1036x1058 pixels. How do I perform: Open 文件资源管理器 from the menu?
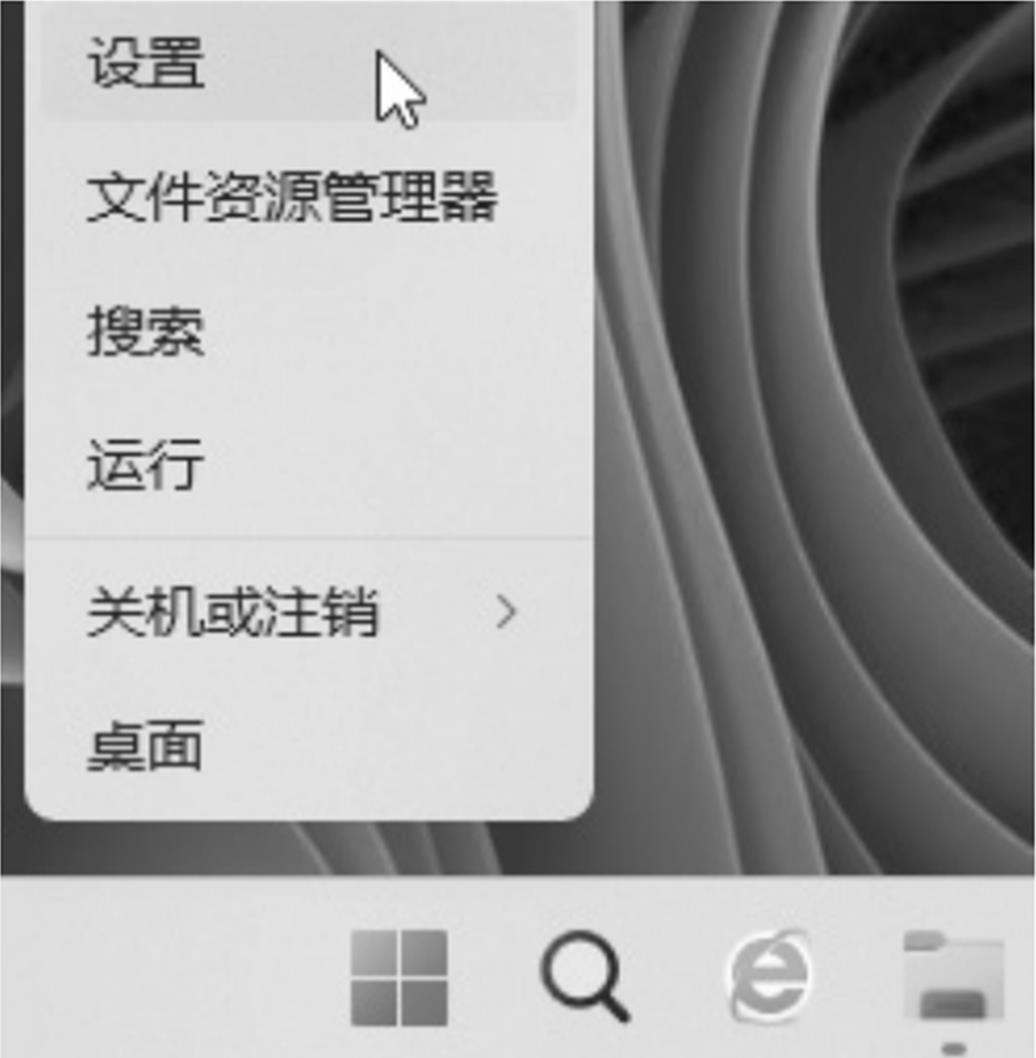pyautogui.click(x=290, y=197)
